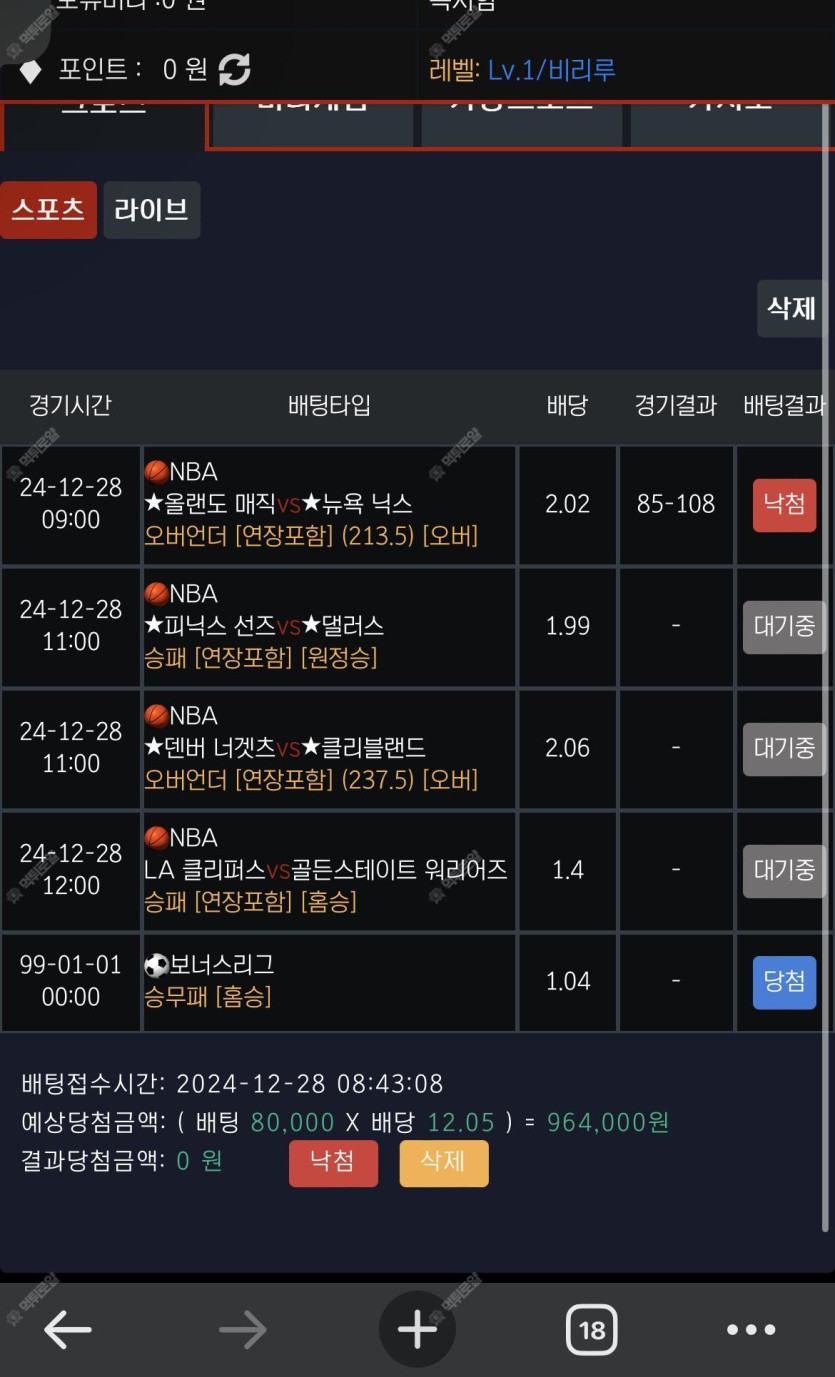View the 18 open browser tabs
The image size is (835, 1377).
tap(591, 1329)
